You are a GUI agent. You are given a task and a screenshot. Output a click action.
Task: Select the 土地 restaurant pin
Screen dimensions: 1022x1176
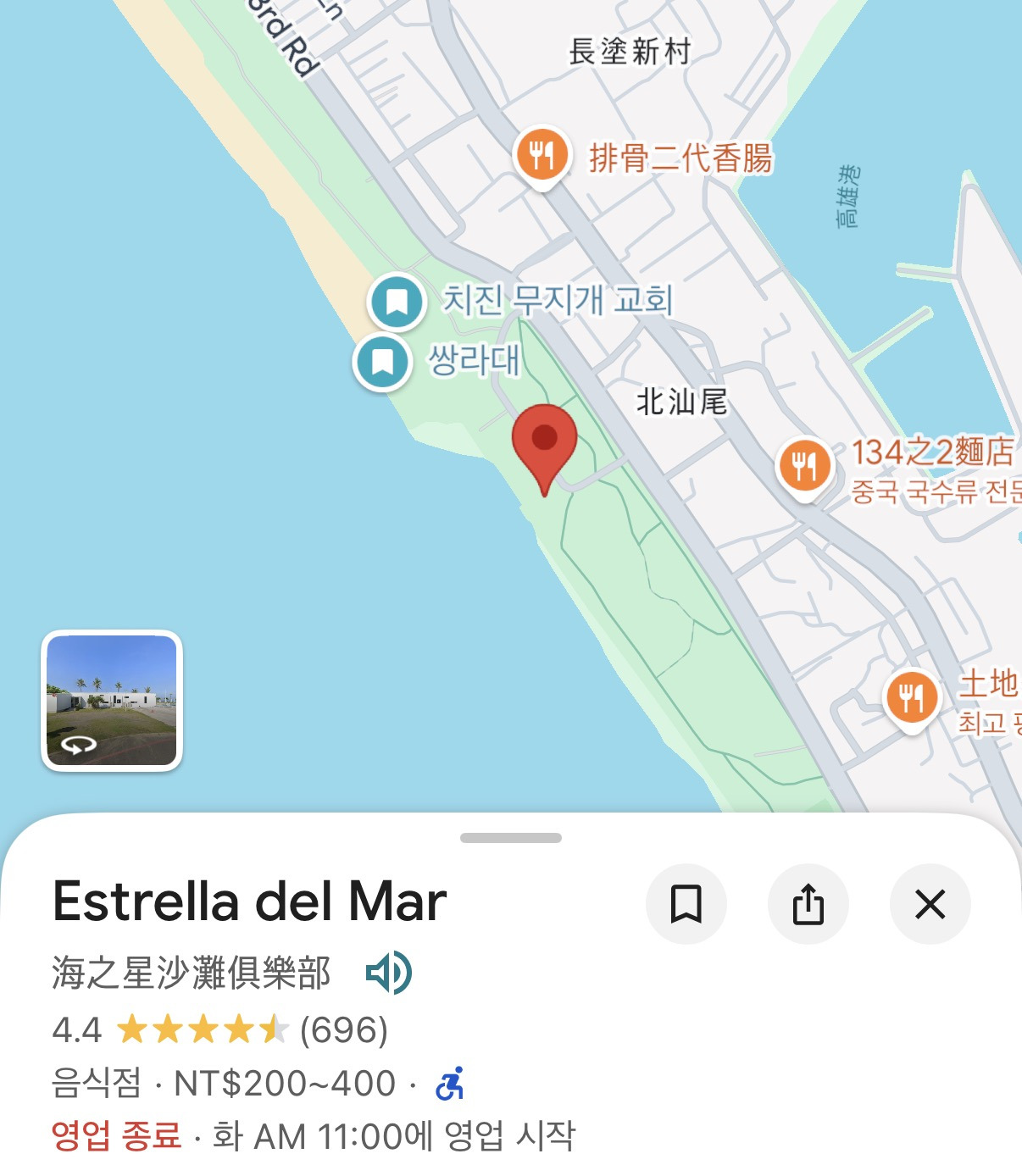pyautogui.click(x=911, y=698)
